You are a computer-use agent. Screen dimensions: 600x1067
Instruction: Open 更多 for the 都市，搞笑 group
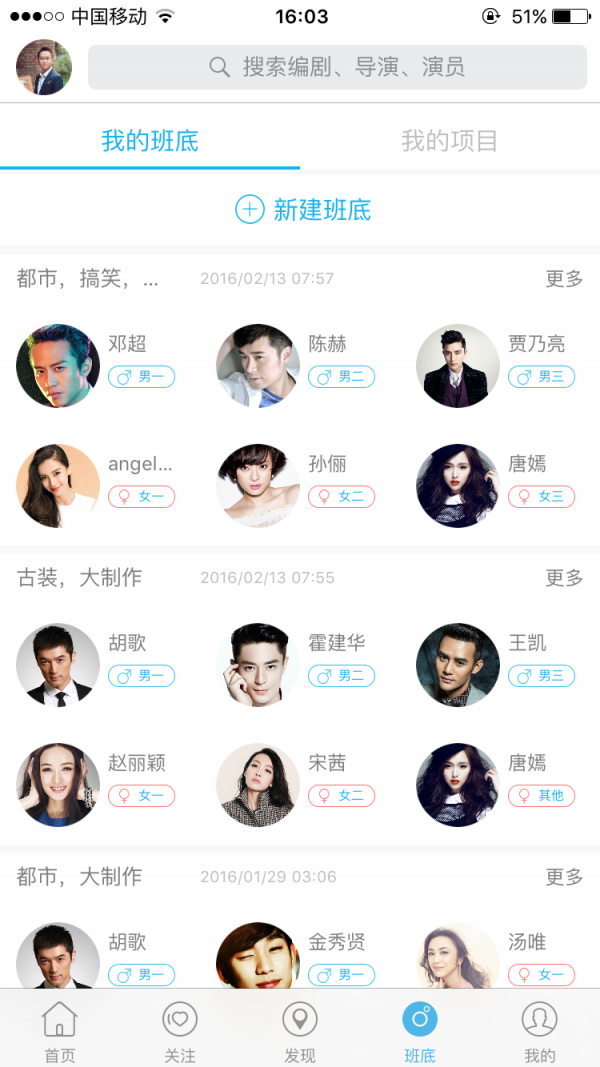[x=564, y=279]
